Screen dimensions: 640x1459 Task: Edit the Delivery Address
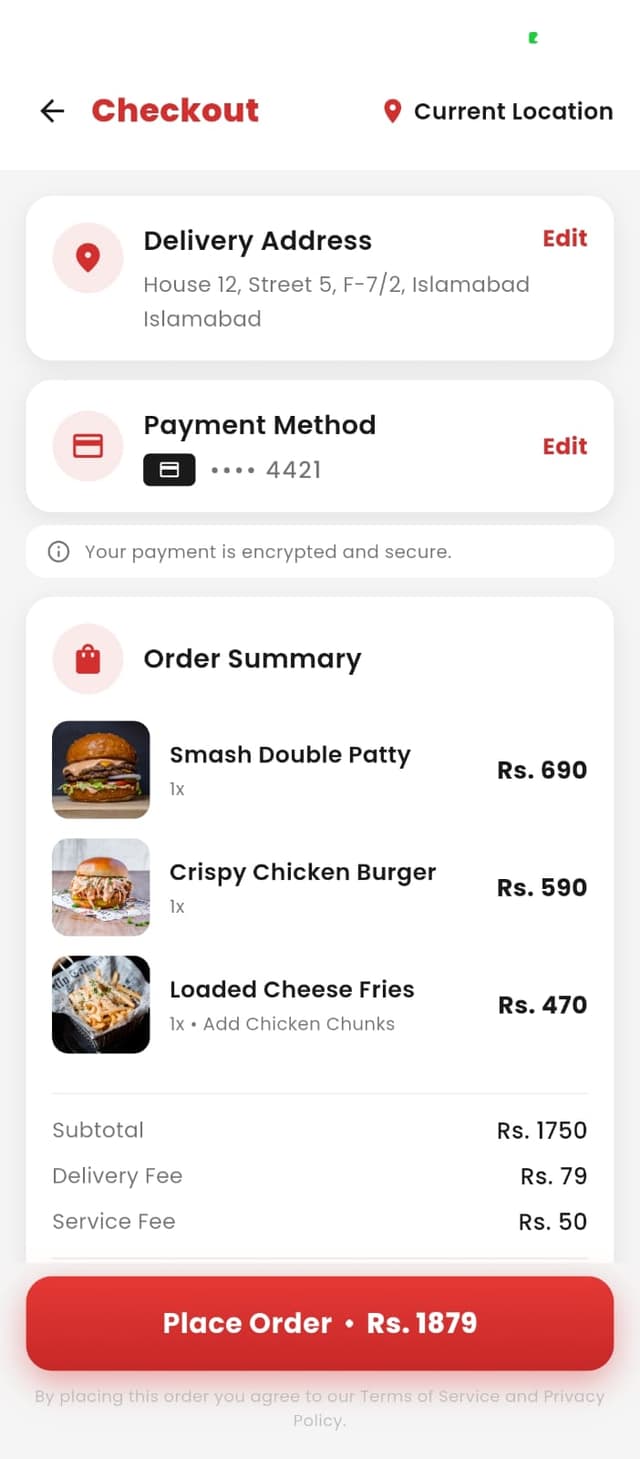(x=564, y=238)
